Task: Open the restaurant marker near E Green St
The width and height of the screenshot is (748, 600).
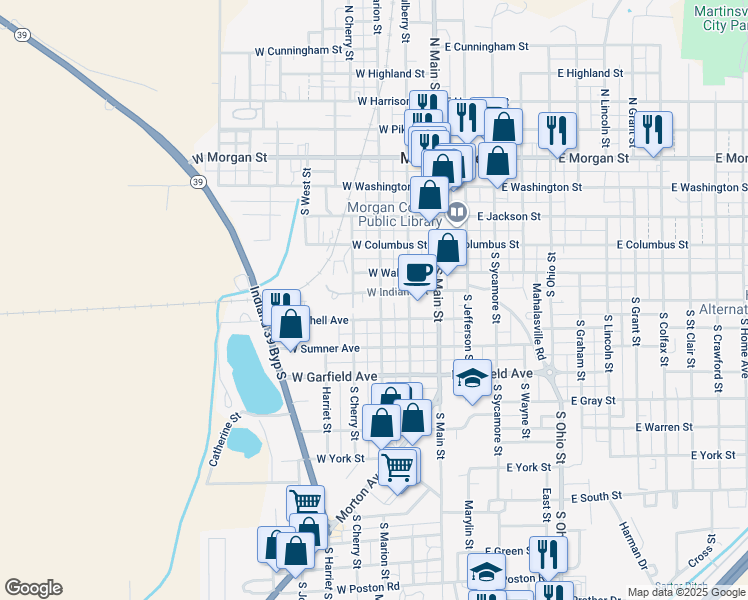Action: 548,552
